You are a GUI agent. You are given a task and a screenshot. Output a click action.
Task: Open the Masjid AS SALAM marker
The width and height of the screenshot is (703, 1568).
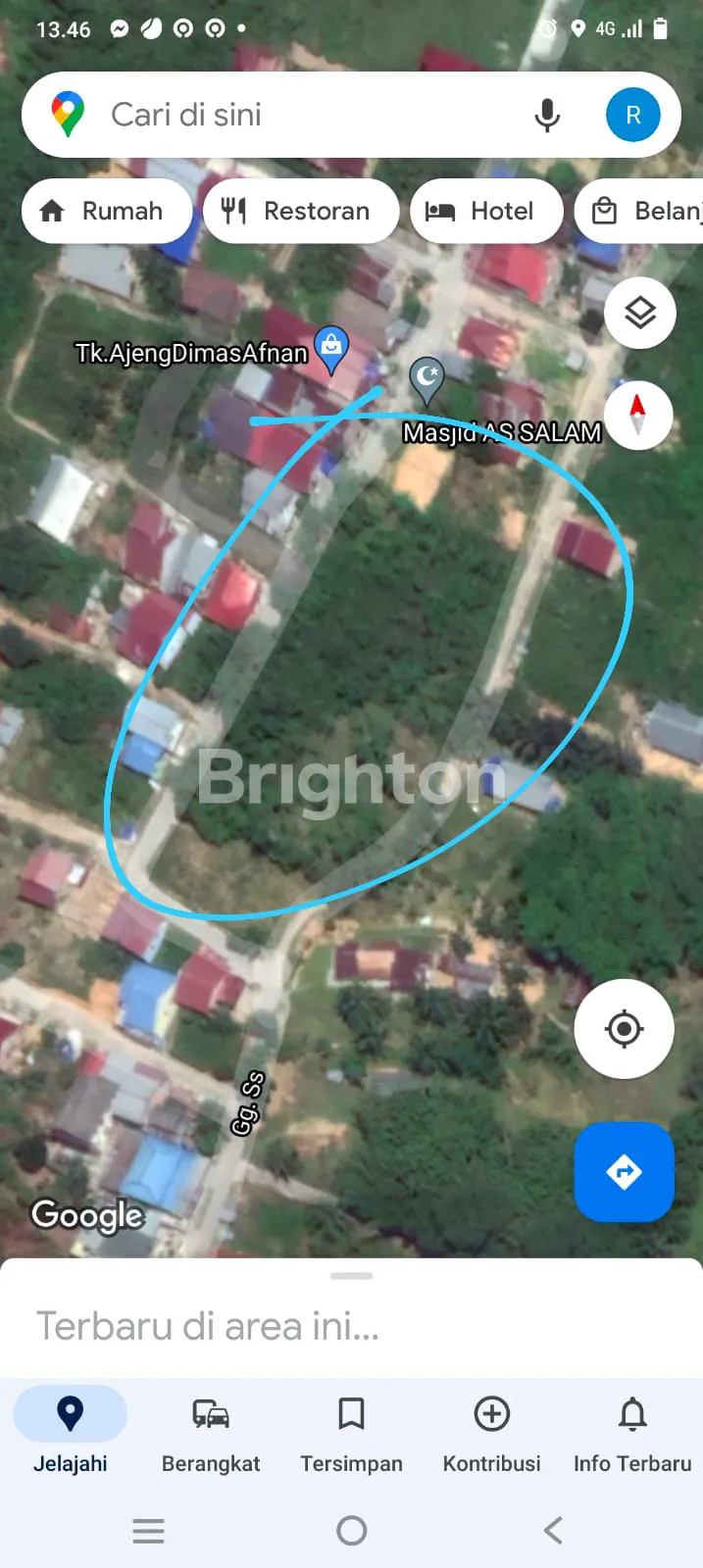point(427,378)
